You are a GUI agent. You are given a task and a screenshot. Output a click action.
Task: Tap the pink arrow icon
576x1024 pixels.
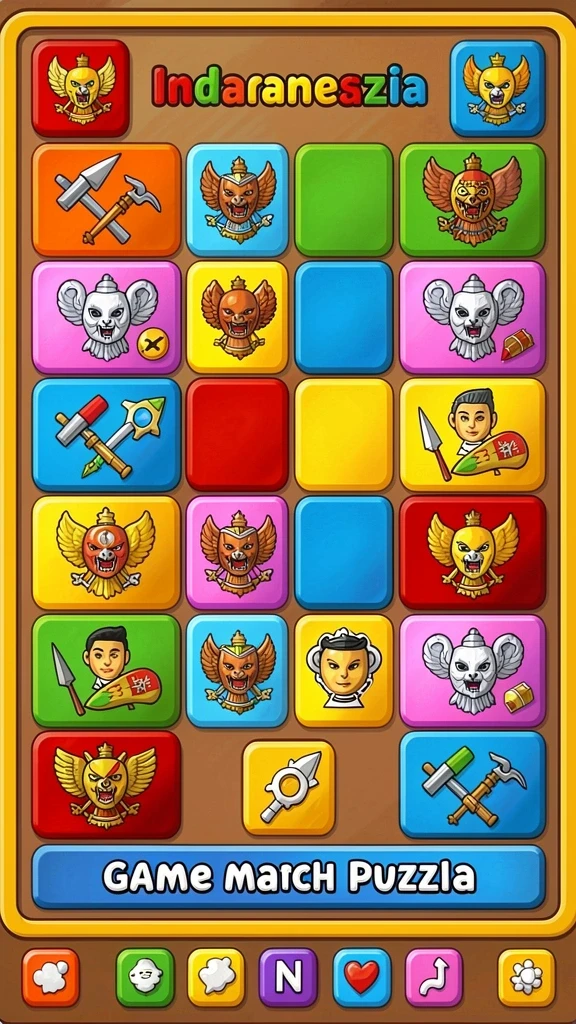coord(434,978)
